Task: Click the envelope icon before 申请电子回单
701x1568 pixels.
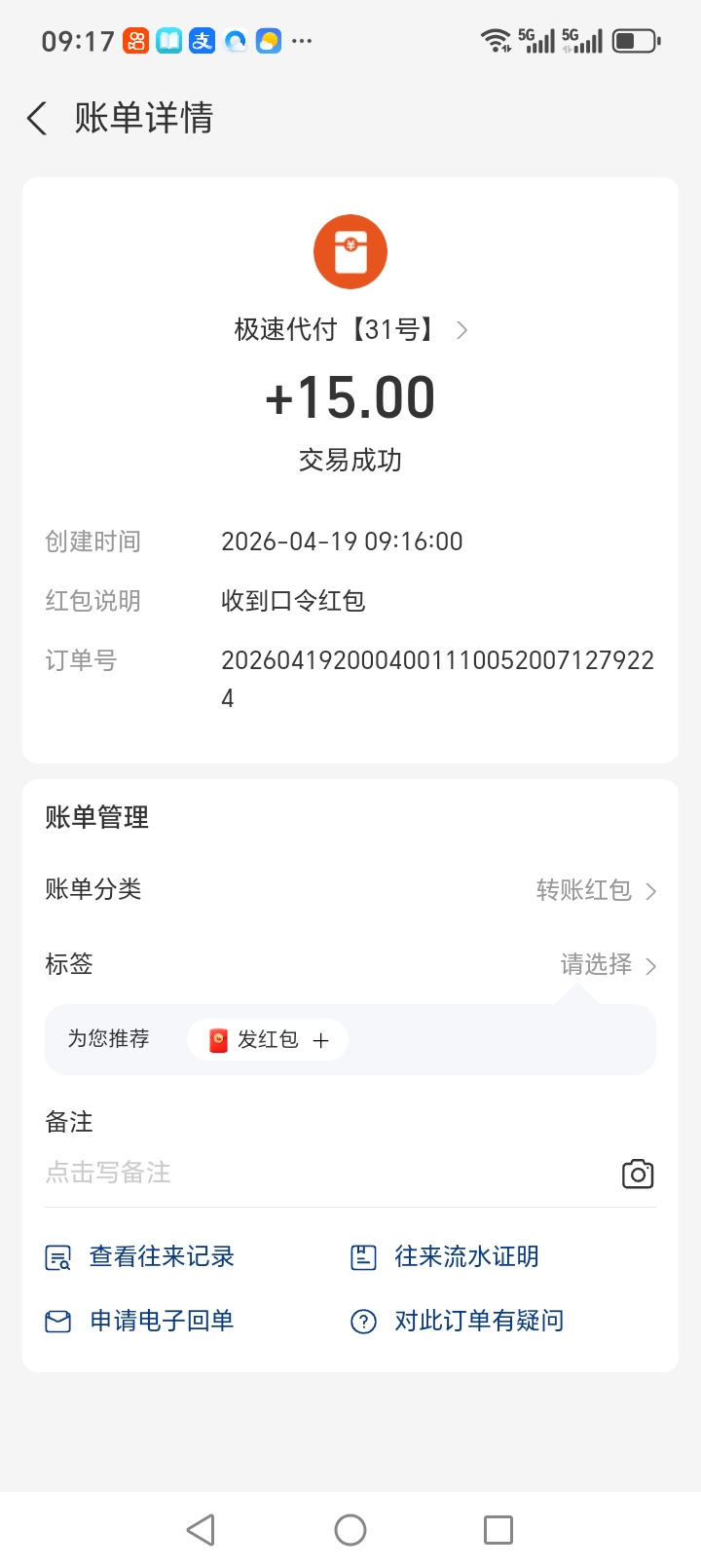Action: [x=57, y=1321]
